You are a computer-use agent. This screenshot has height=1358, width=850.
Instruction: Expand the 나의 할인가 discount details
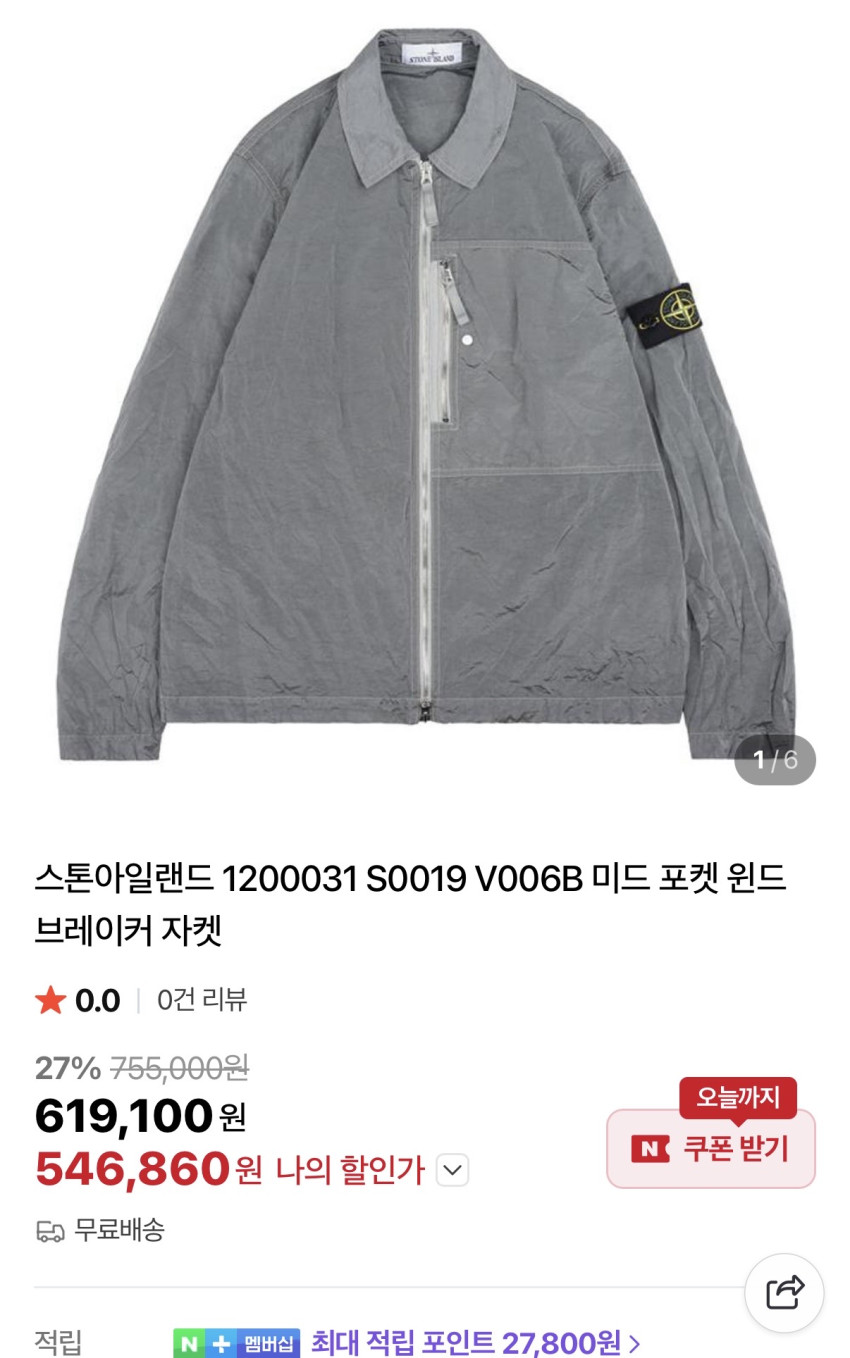pyautogui.click(x=452, y=1170)
